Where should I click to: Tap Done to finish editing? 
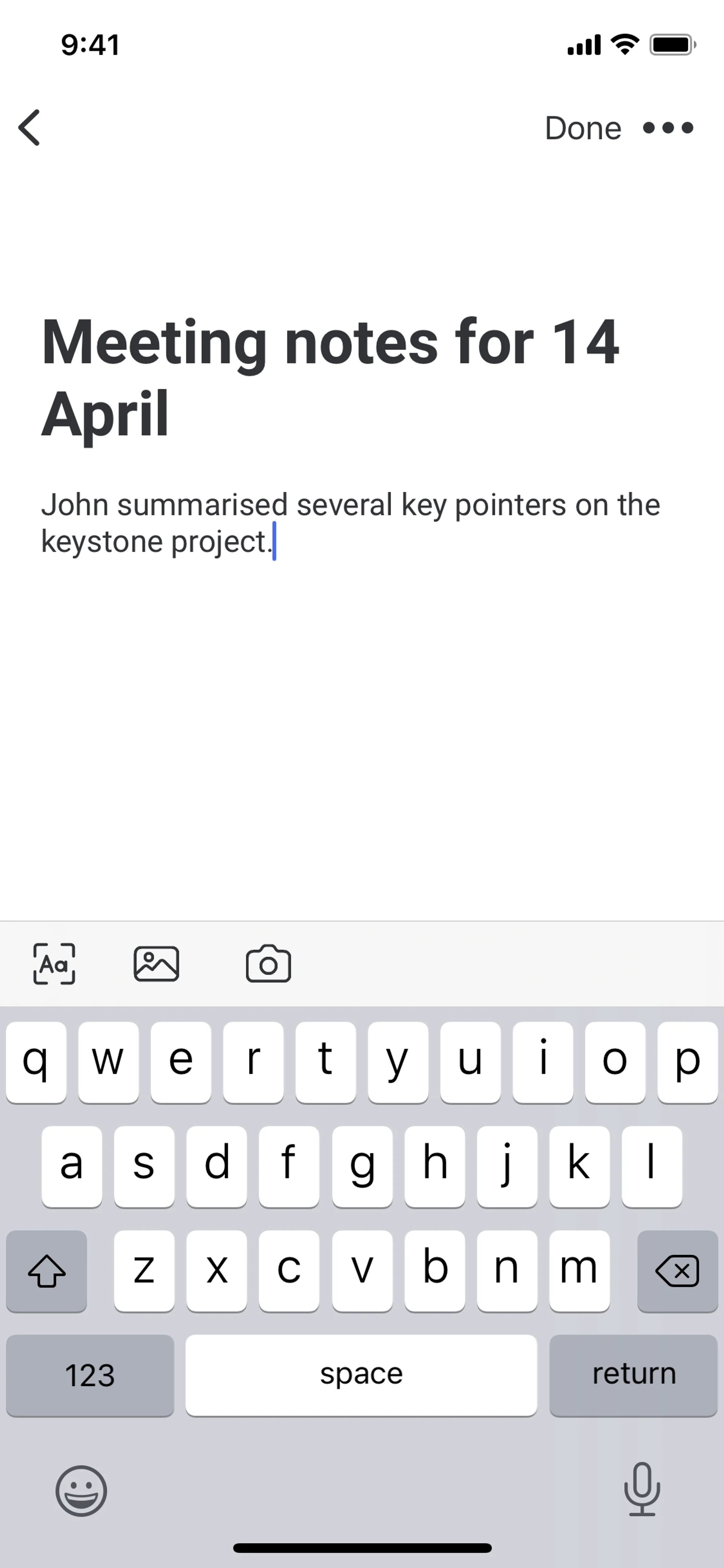tap(582, 128)
